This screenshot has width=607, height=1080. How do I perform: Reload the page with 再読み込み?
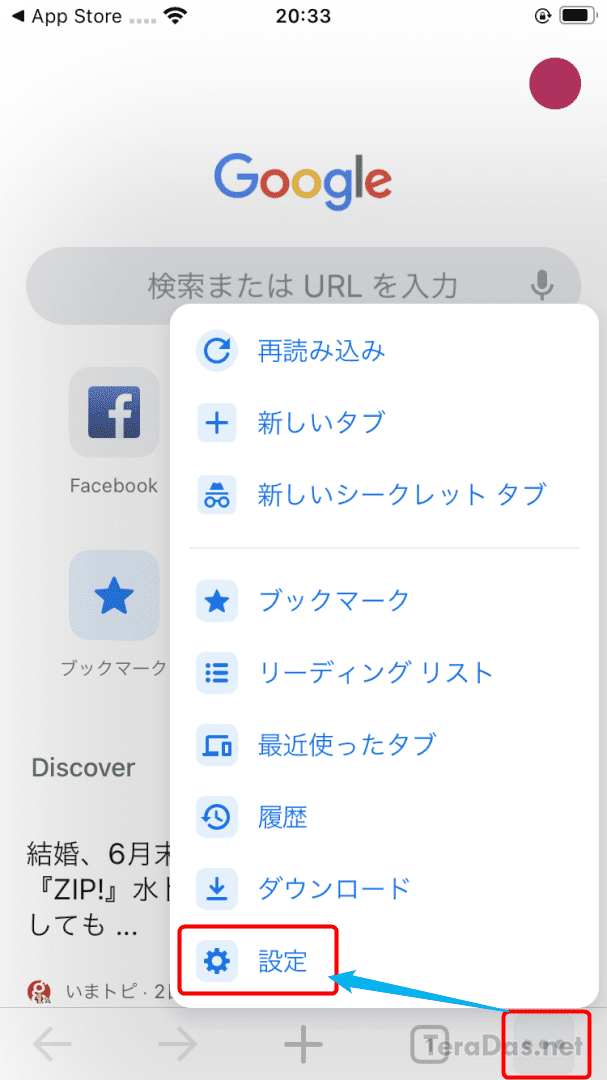384,351
